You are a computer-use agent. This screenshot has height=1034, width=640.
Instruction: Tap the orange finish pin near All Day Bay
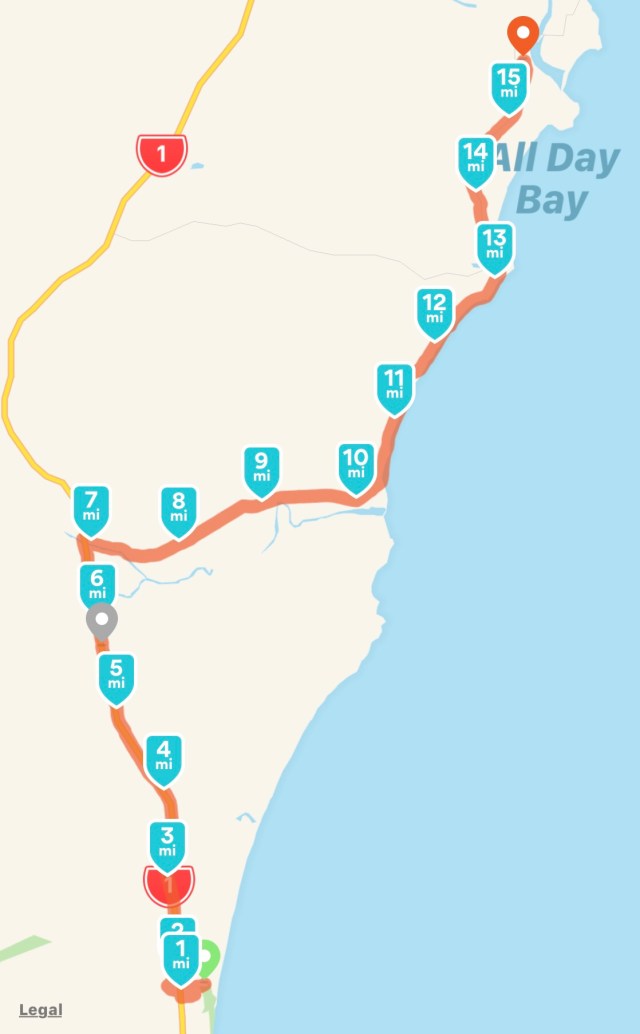(522, 36)
